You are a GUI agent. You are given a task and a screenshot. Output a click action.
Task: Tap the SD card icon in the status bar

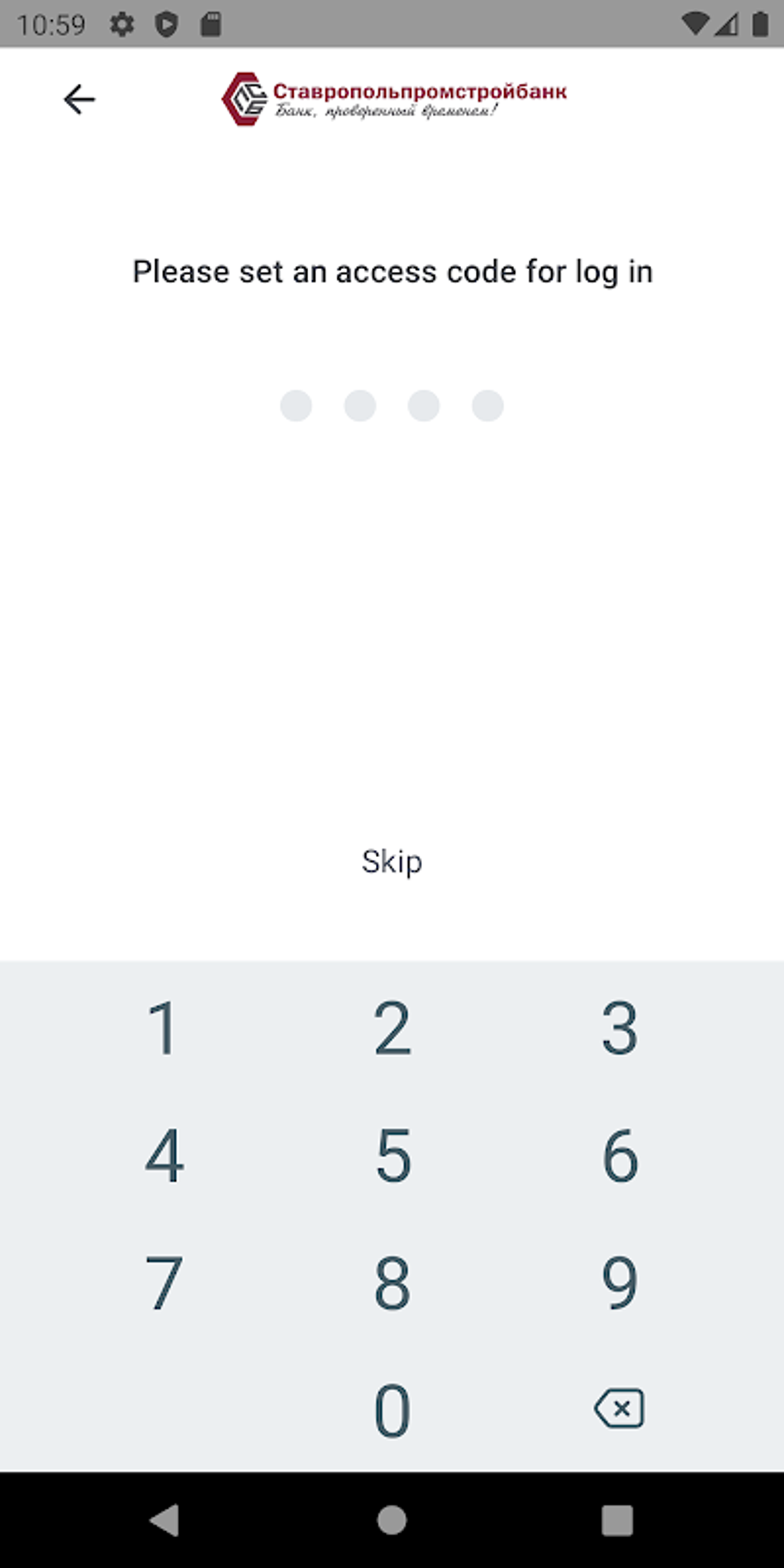(x=212, y=25)
